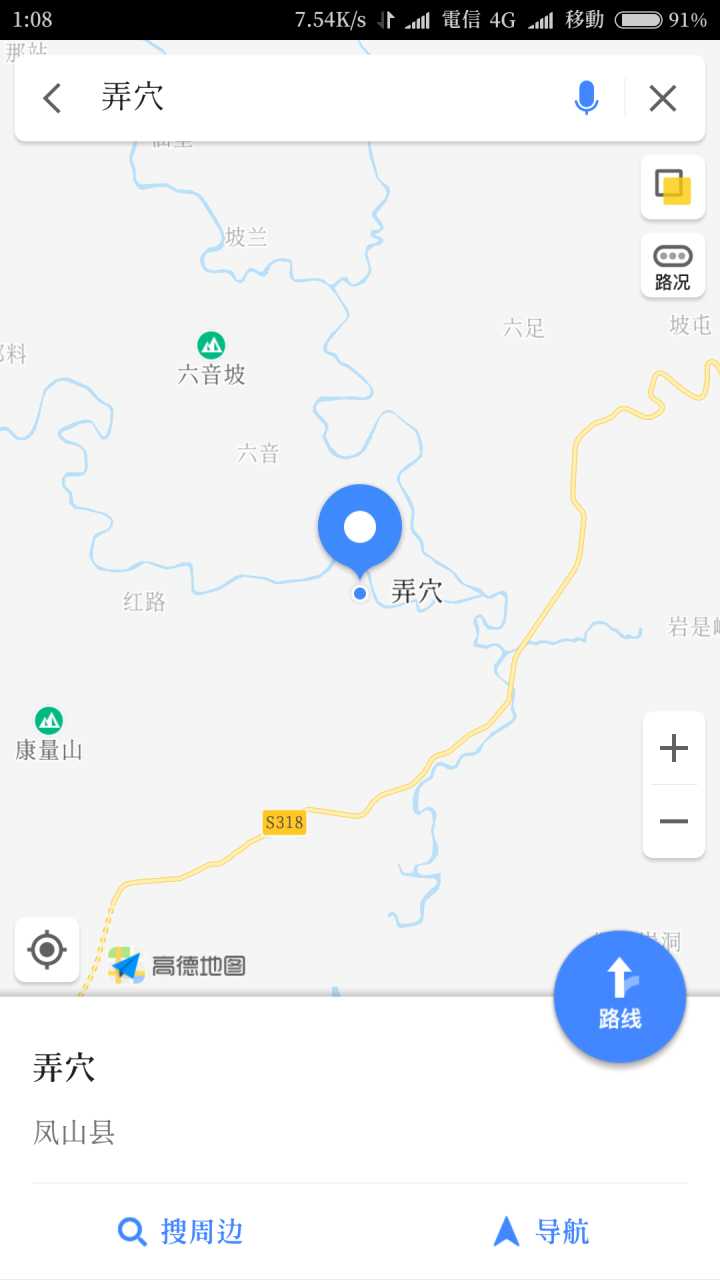Start voice search with the microphone
The height and width of the screenshot is (1280, 720).
587,98
